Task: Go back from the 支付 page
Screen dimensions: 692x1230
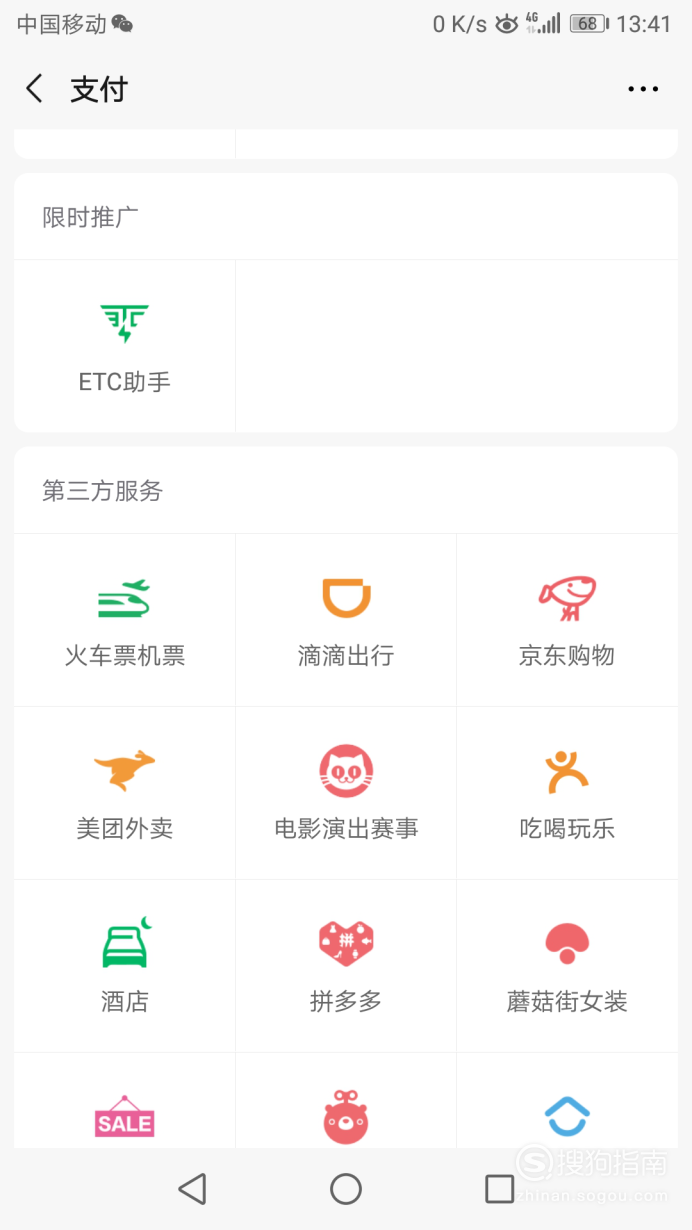Action: (35, 89)
